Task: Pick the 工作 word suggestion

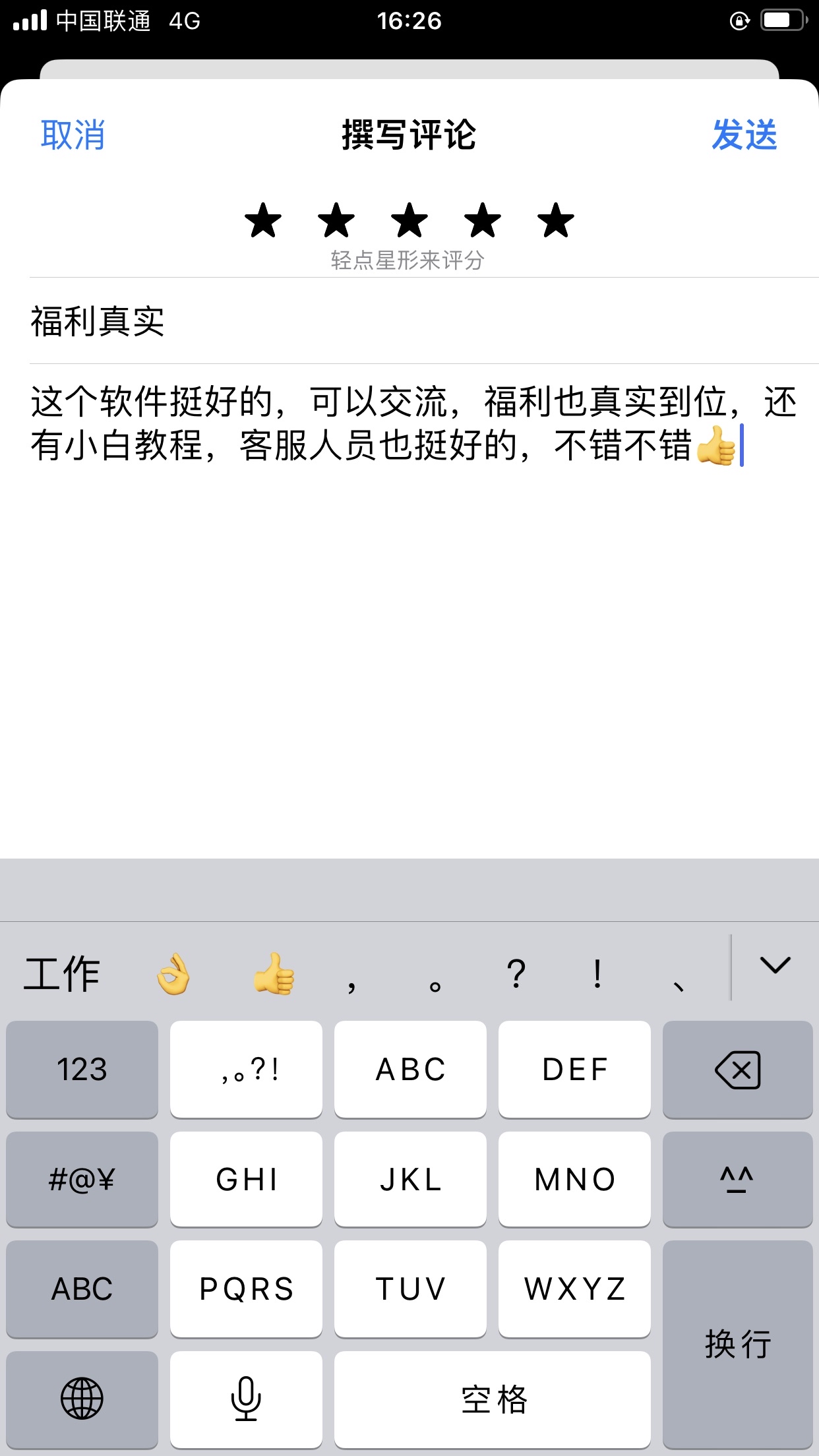Action: (x=62, y=973)
